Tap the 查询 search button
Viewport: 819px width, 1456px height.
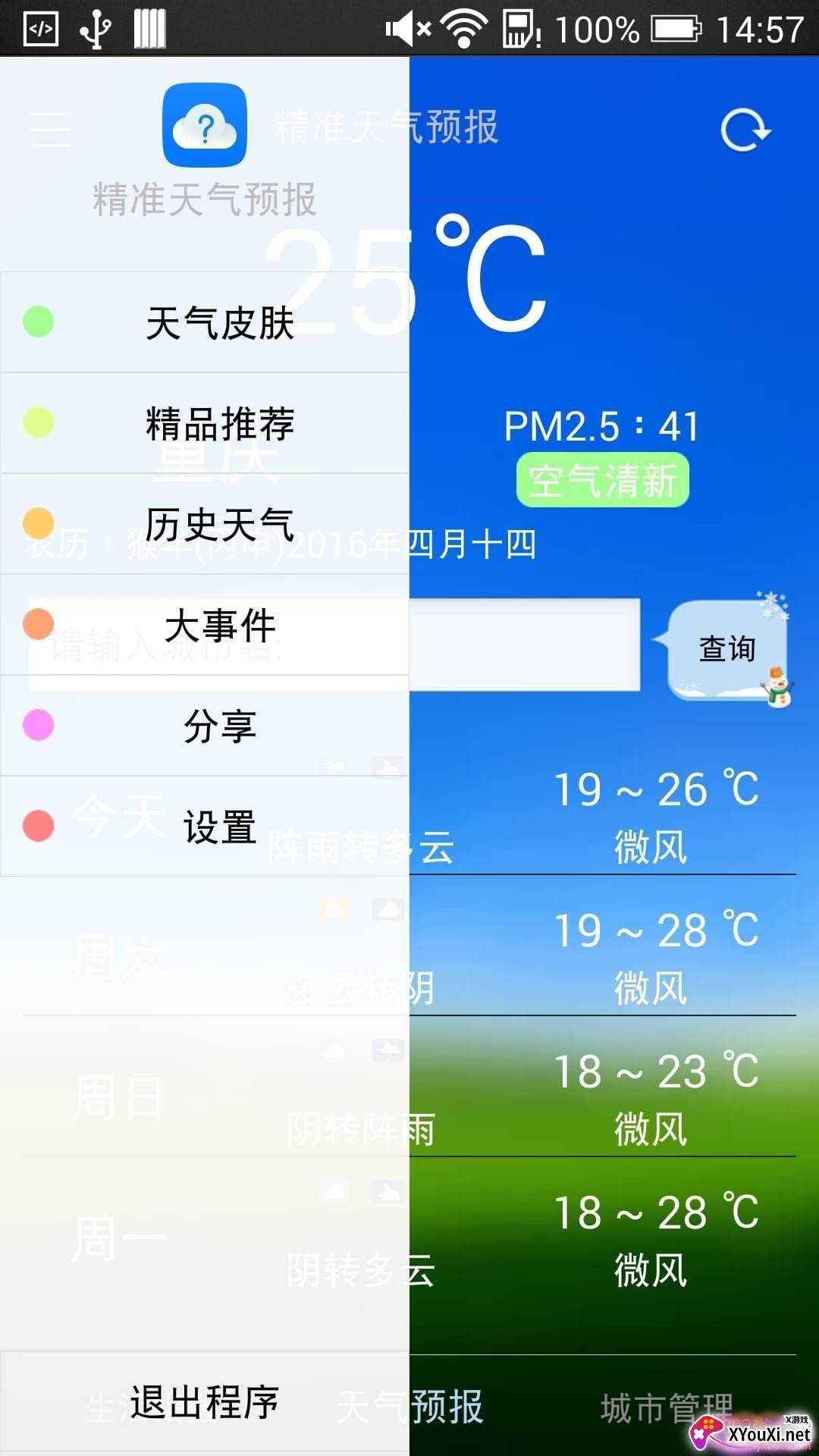(x=726, y=649)
